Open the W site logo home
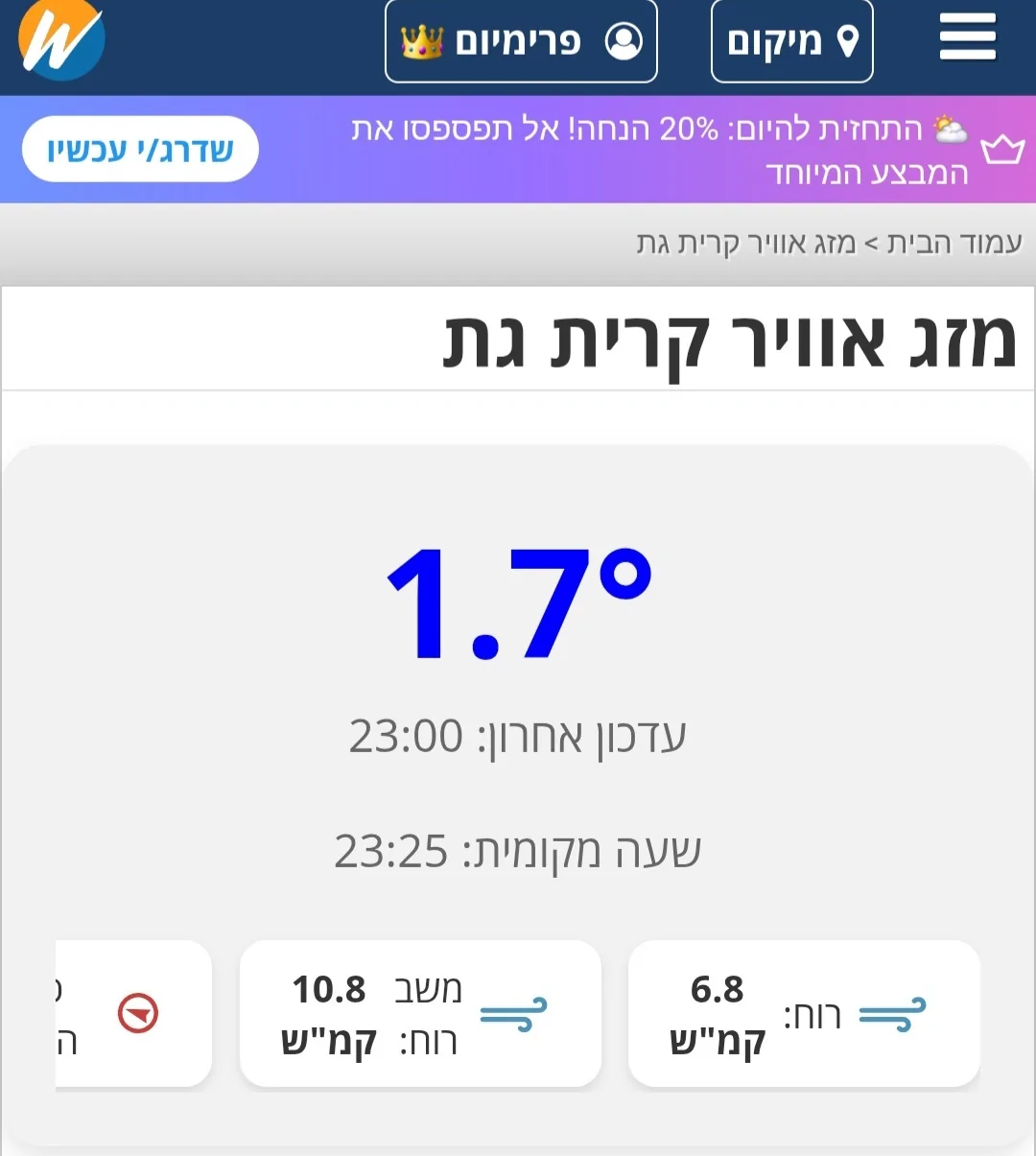1036x1156 pixels. point(60,40)
